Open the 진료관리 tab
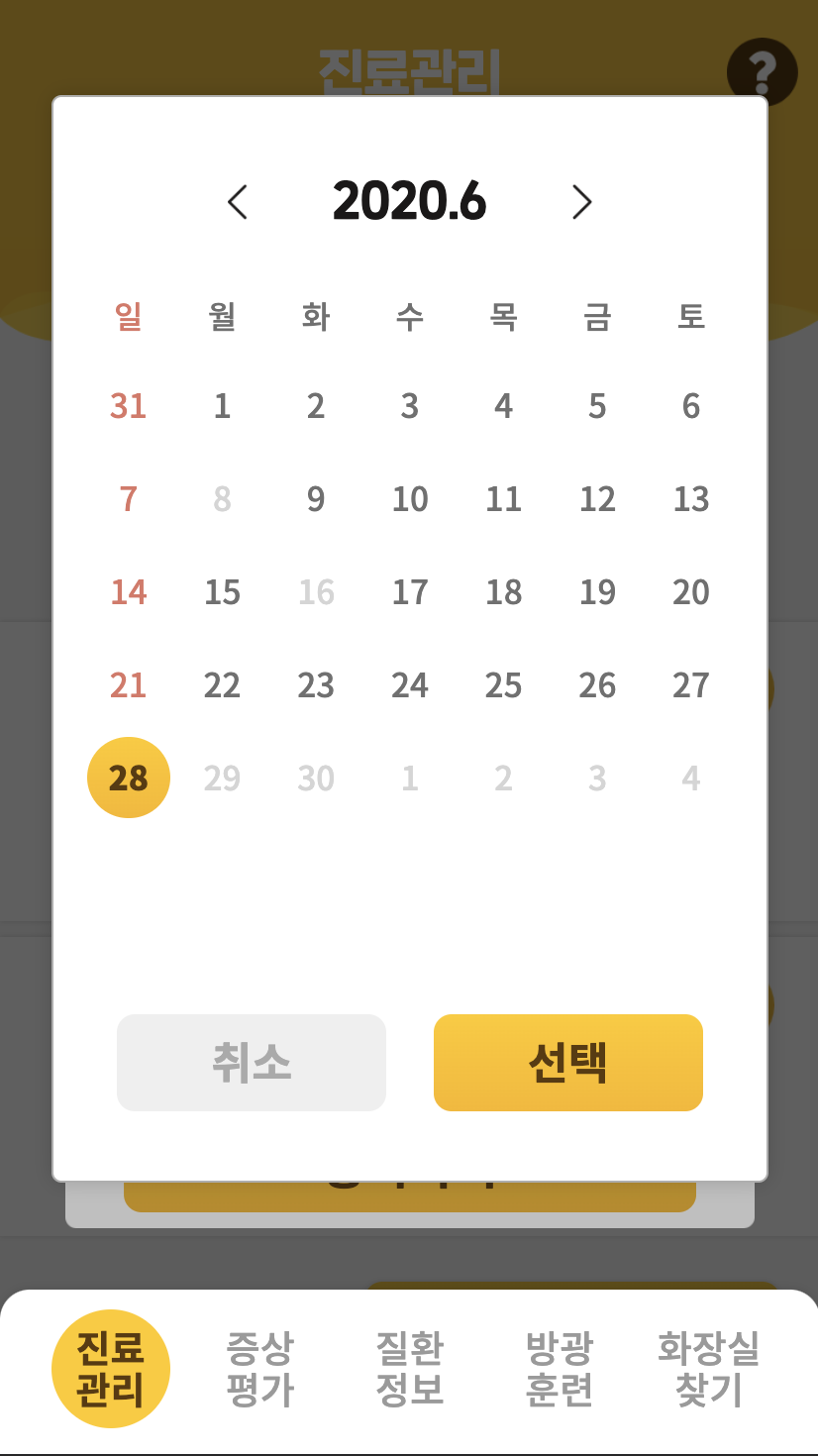Screen dimensions: 818x1456 tap(111, 1369)
